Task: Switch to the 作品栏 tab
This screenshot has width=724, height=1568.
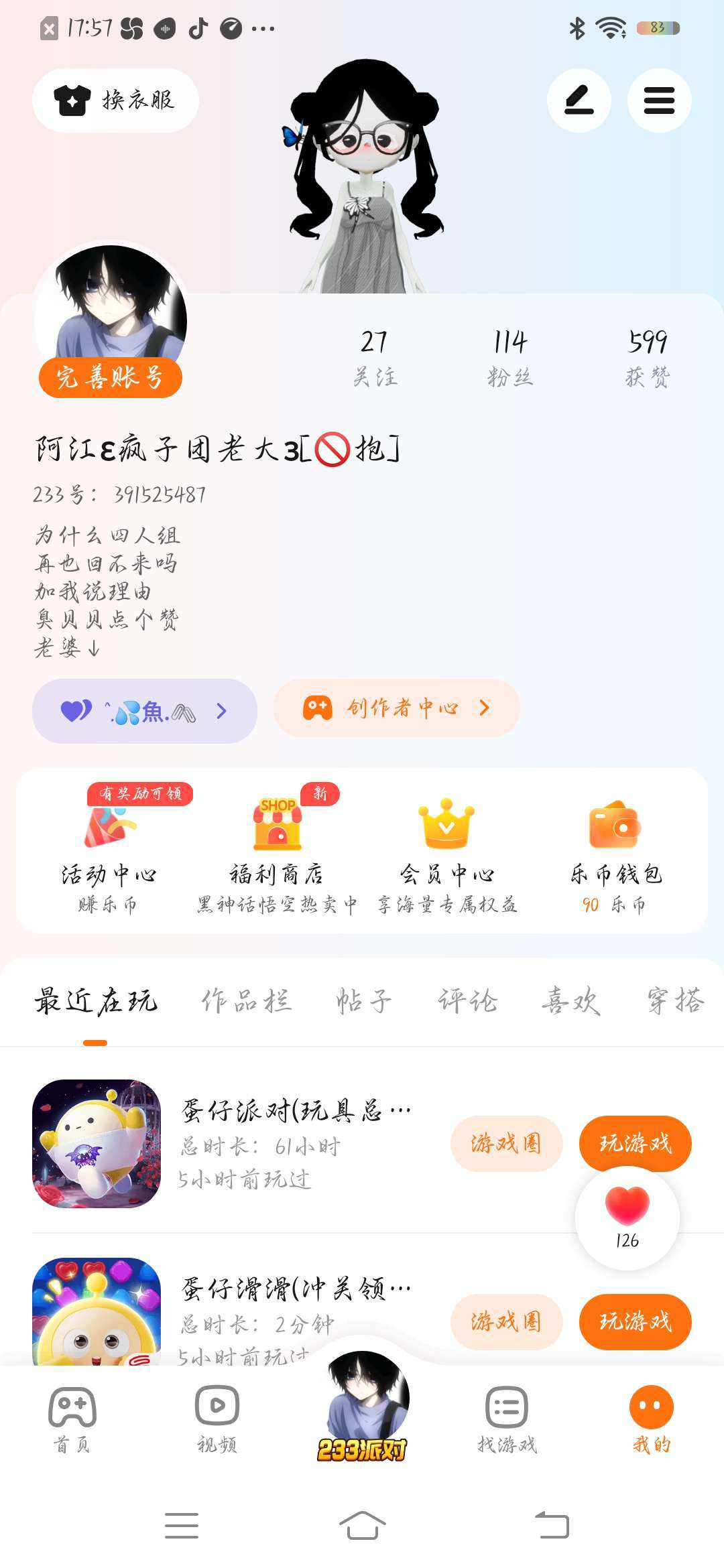Action: click(x=247, y=1001)
